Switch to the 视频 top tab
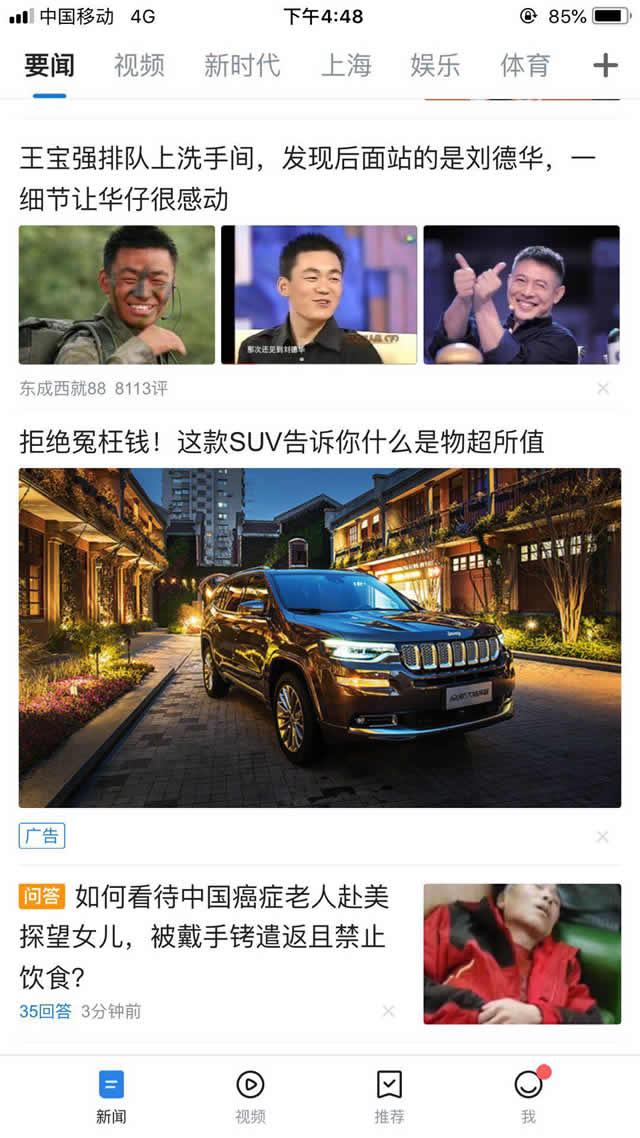Screen dimensions: 640x1138 click(139, 66)
